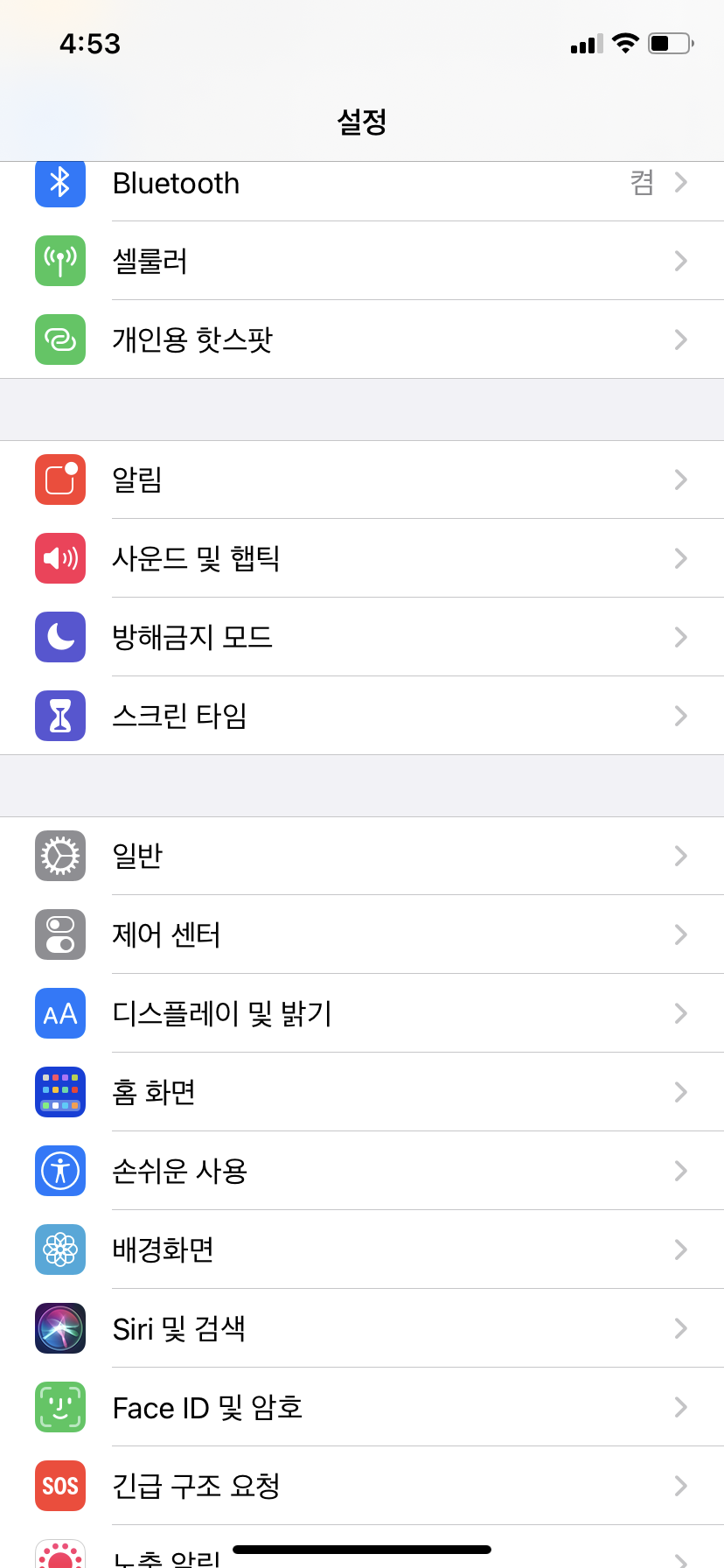
Task: Go to Face ID 및 암호
Action: pos(362,1407)
